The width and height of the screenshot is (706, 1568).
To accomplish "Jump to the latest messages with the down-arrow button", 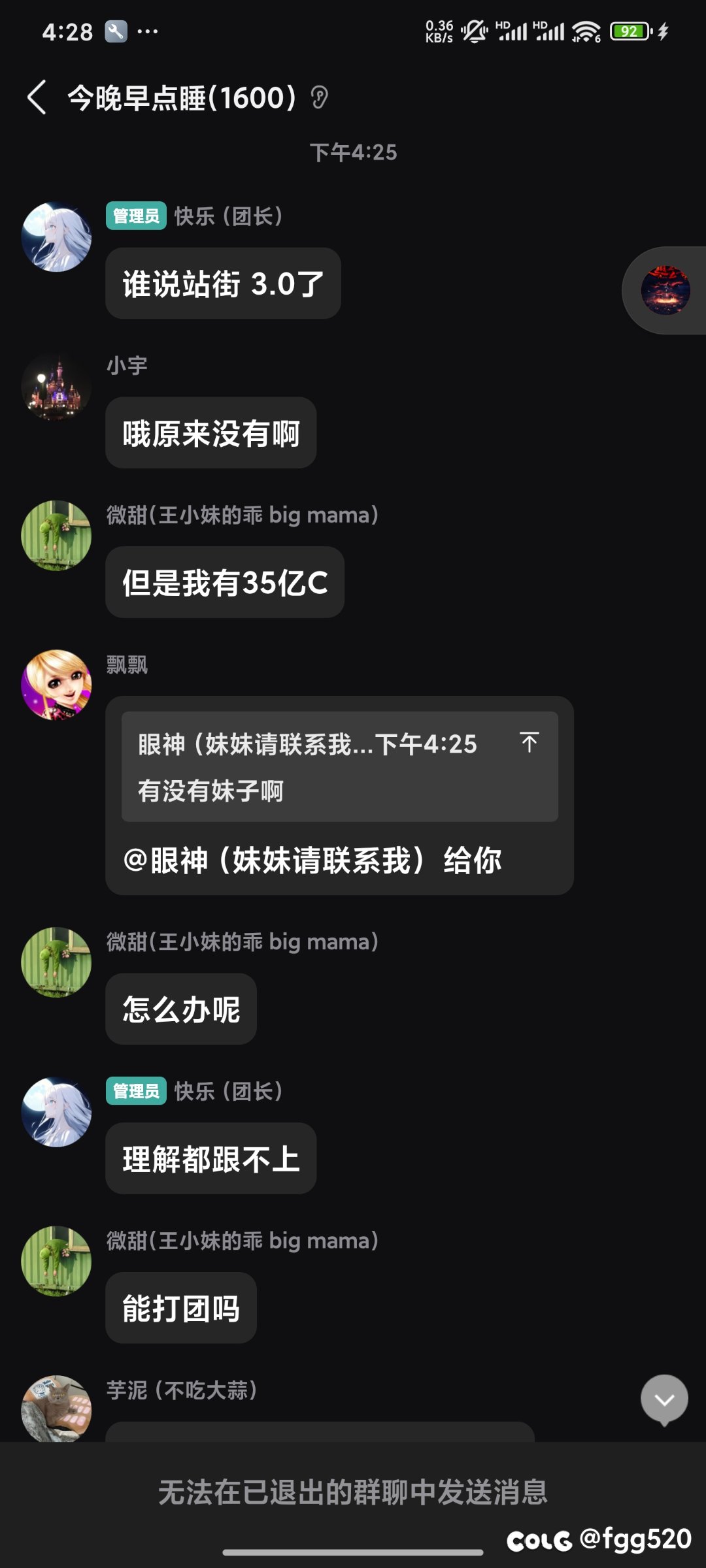I will (x=664, y=1399).
